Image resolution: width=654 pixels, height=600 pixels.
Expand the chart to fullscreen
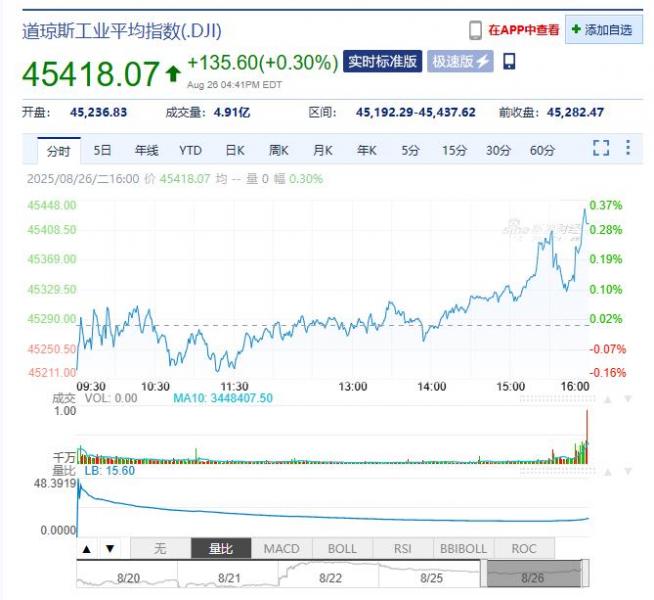(601, 149)
